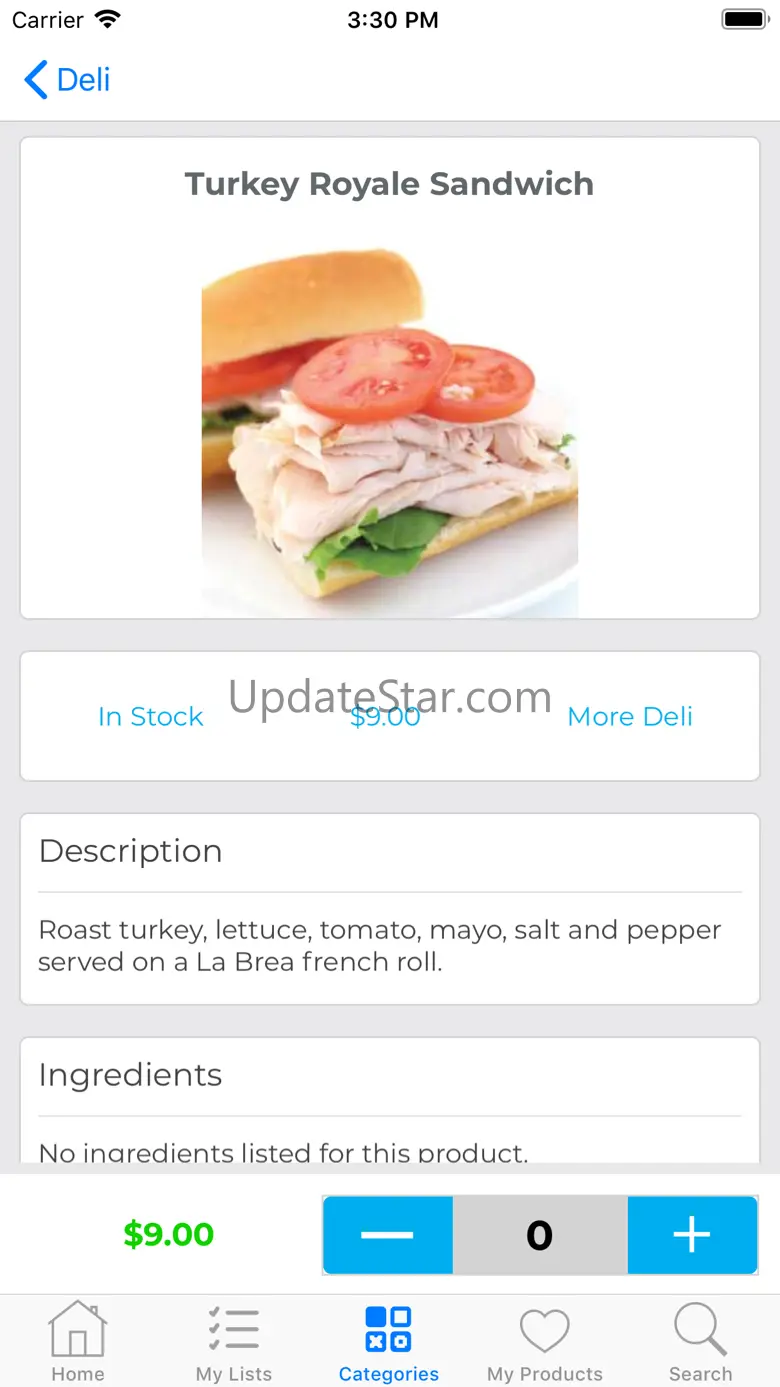Go back to the Deli list
The image size is (780, 1387).
coord(67,80)
